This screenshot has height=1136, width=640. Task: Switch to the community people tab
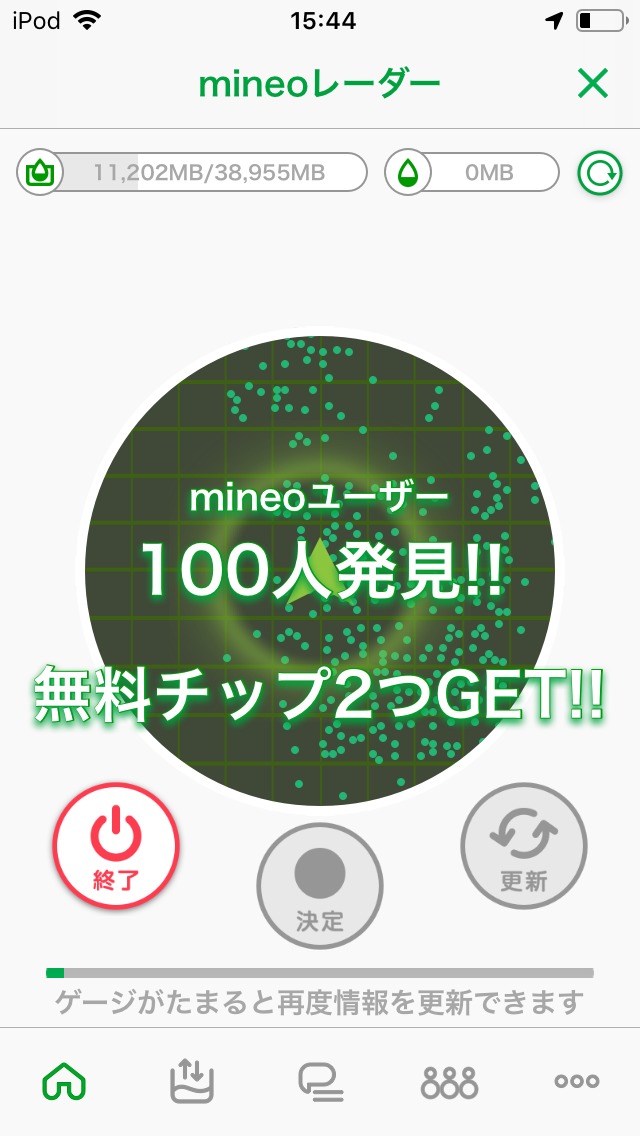(x=449, y=1082)
